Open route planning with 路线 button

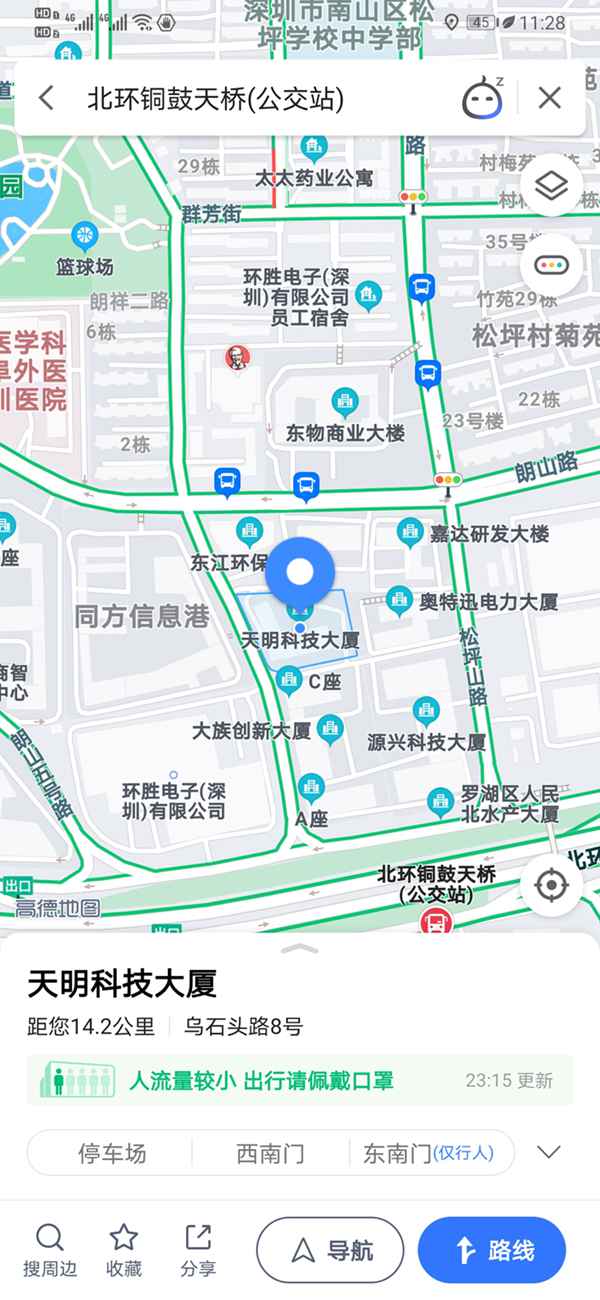[491, 1250]
